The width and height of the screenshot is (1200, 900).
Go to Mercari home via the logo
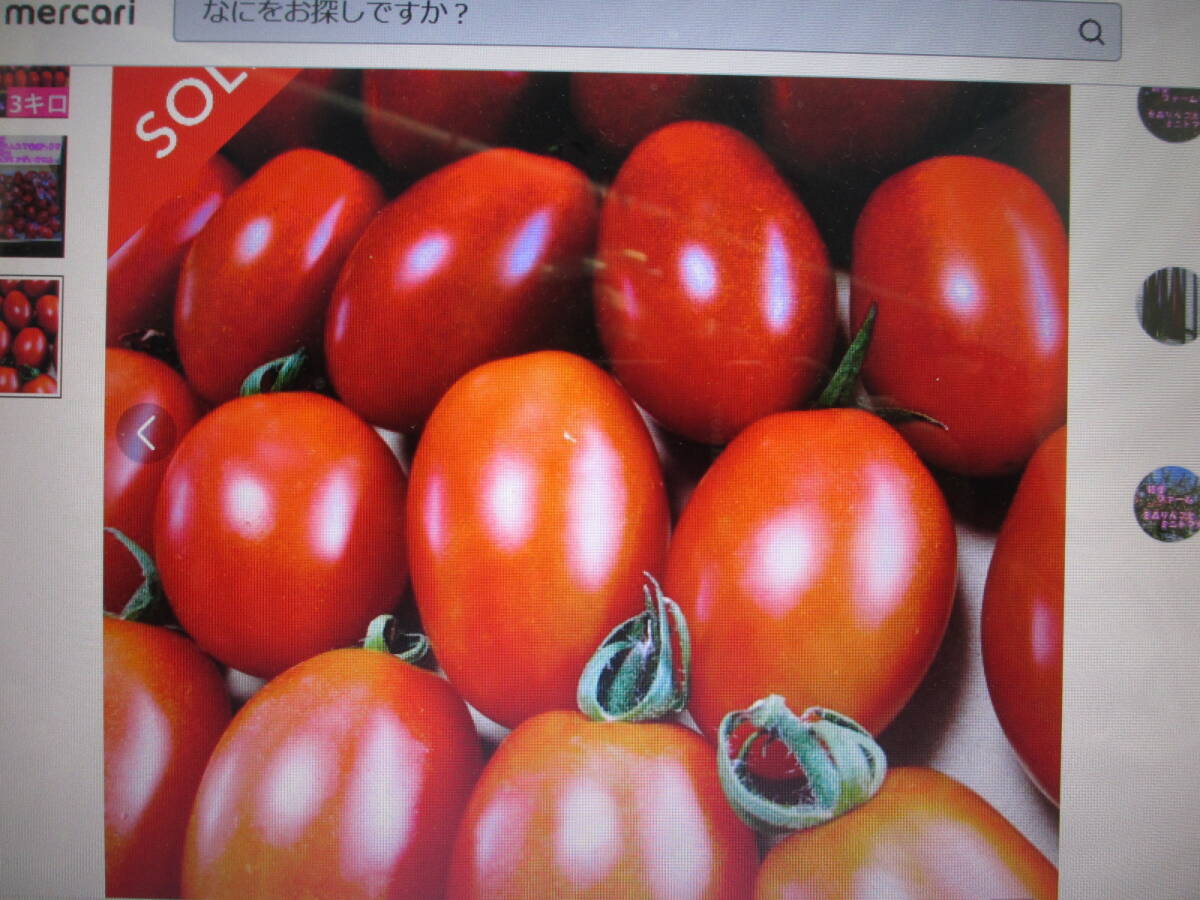point(68,14)
